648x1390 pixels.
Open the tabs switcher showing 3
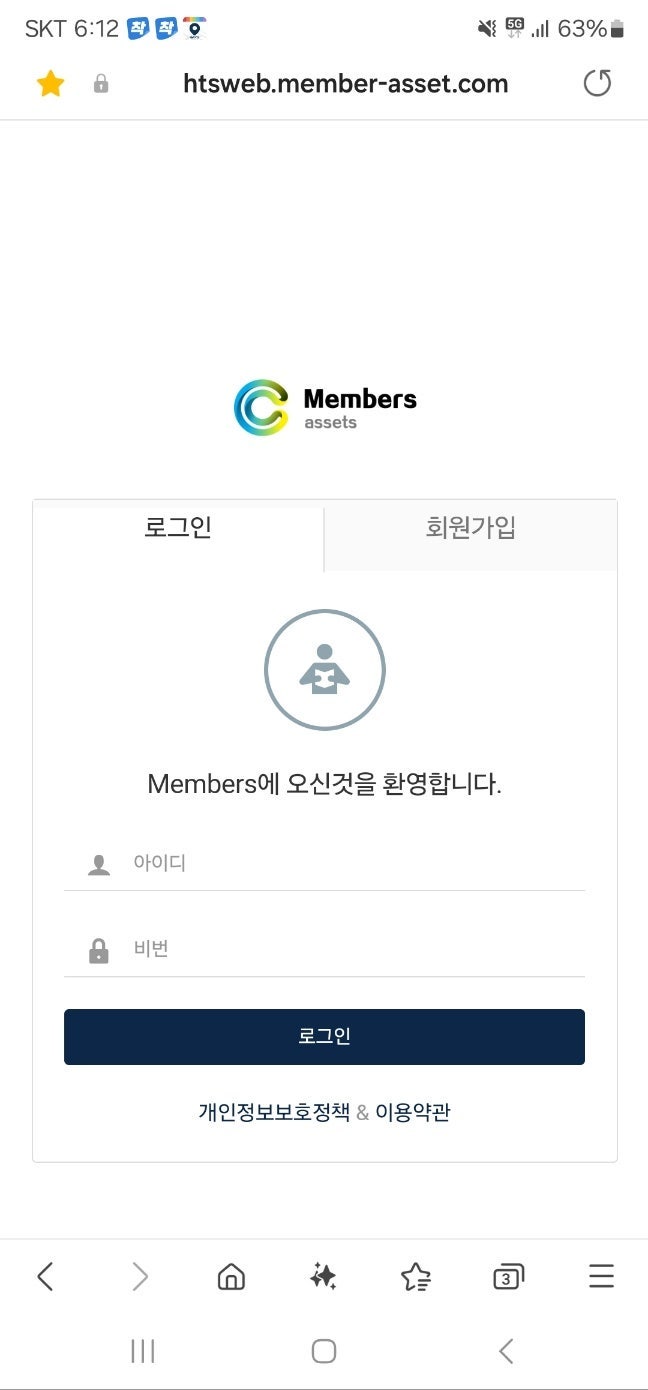(508, 1276)
